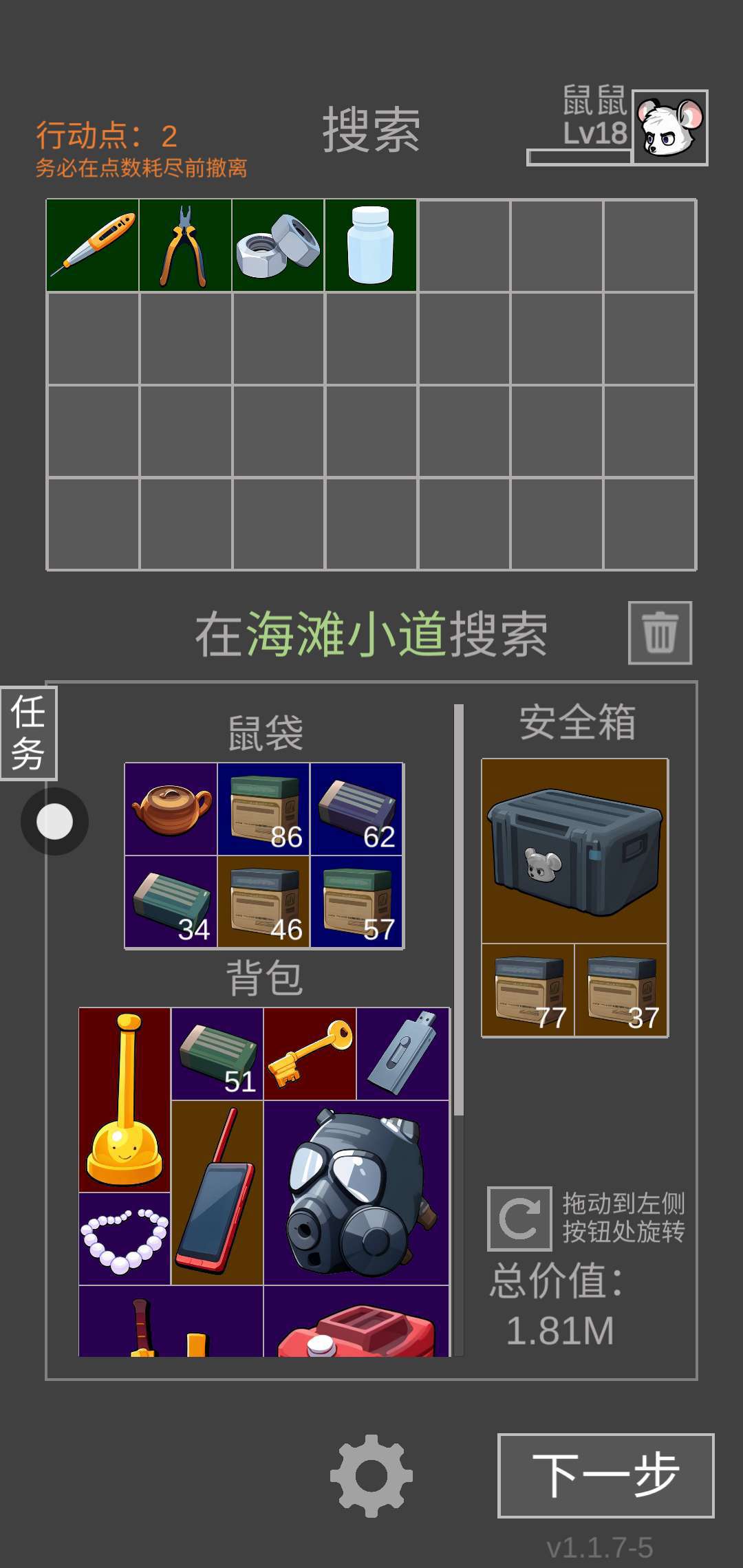The height and width of the screenshot is (1568, 743).
Task: Select the golden key in 背包
Action: tap(310, 1054)
